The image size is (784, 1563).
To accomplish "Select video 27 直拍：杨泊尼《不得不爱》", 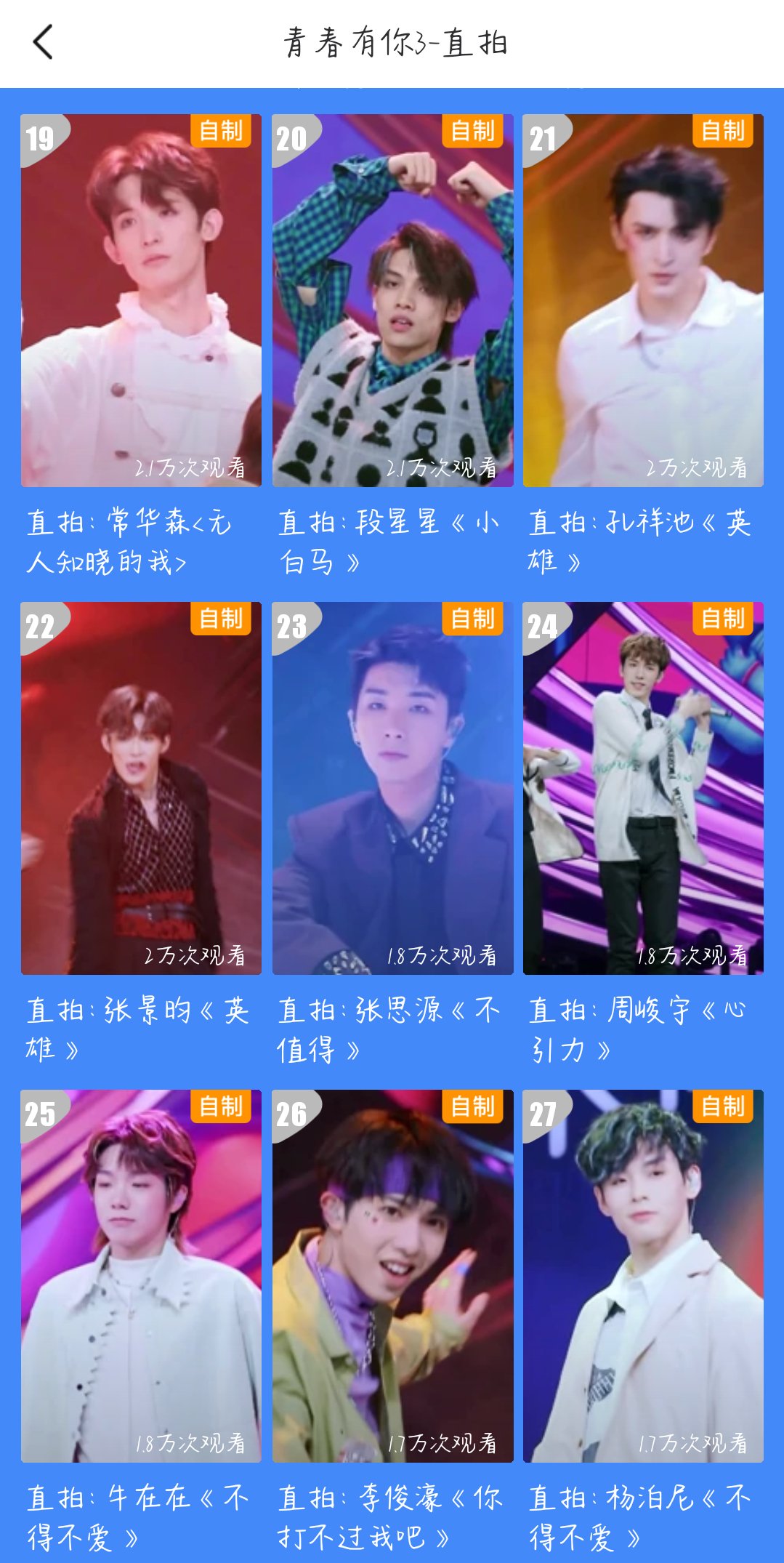I will point(643,1276).
